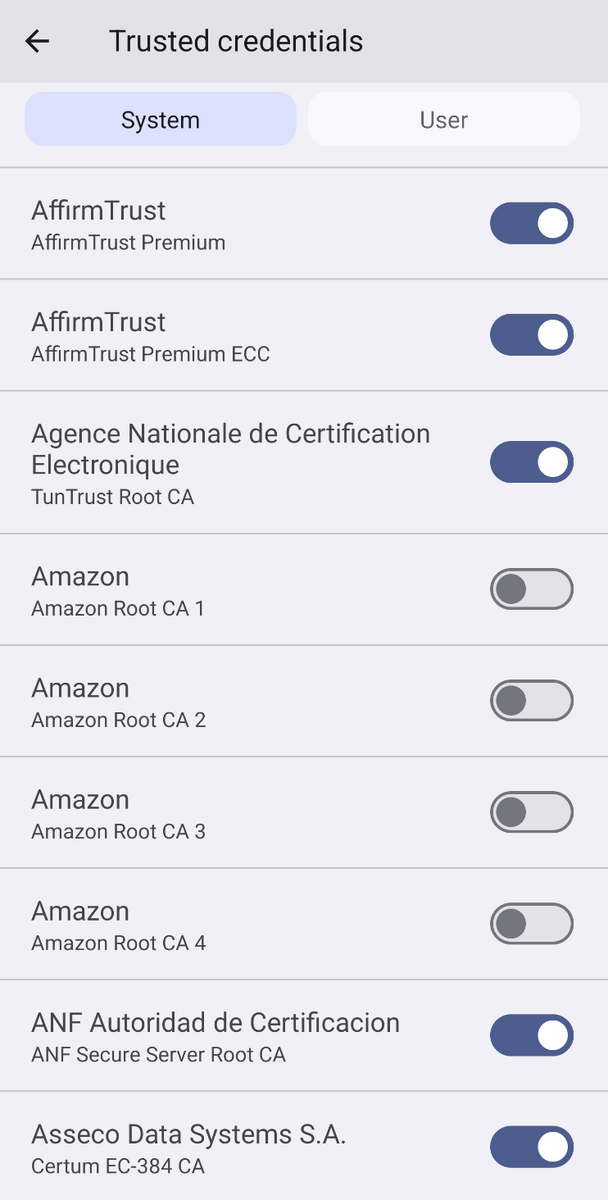This screenshot has height=1200, width=608.
Task: Toggle on Amazon Root CA 4
Action: coord(531,924)
